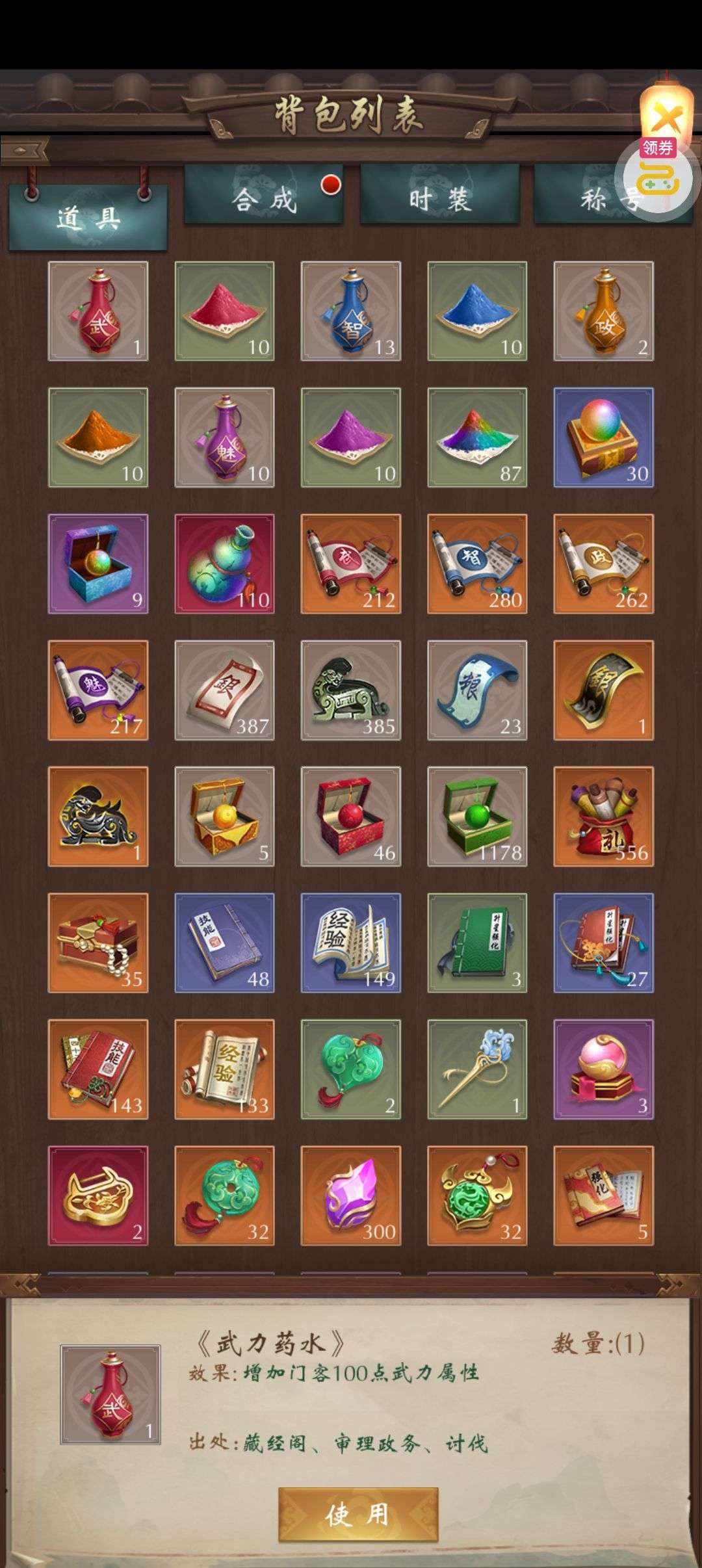Image resolution: width=702 pixels, height=1568 pixels.
Task: Pick the 智 scroll with 280
Action: (477, 564)
